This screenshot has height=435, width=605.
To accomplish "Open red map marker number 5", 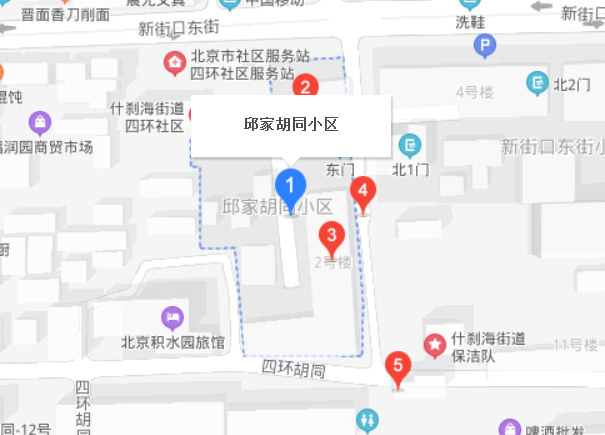I will tap(398, 367).
